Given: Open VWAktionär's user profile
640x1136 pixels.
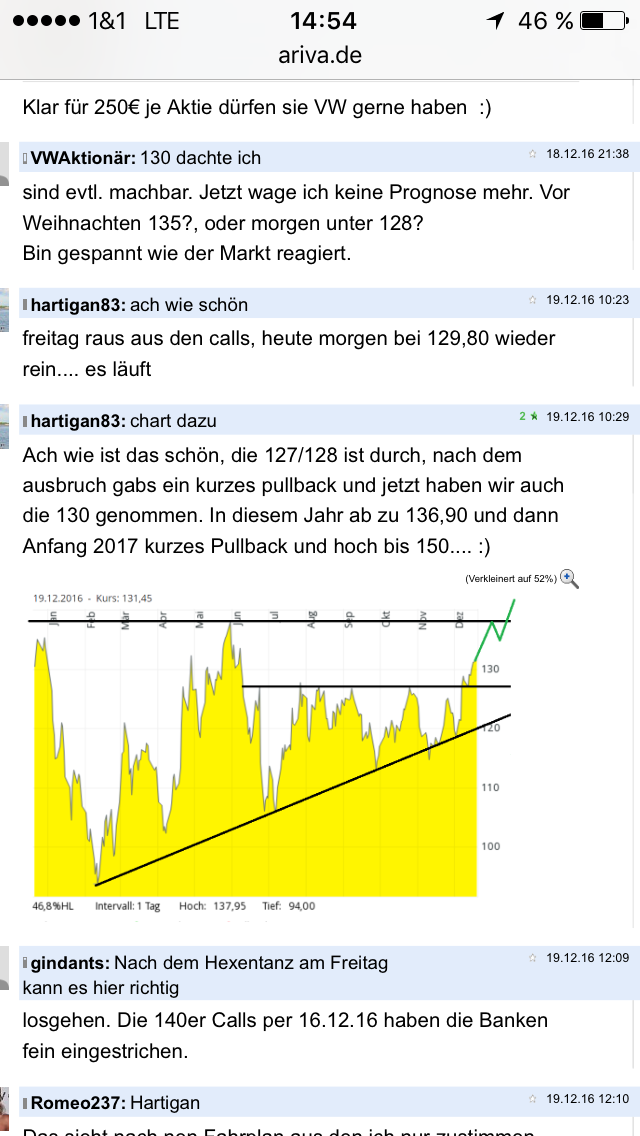Looking at the screenshot, I should click(83, 157).
